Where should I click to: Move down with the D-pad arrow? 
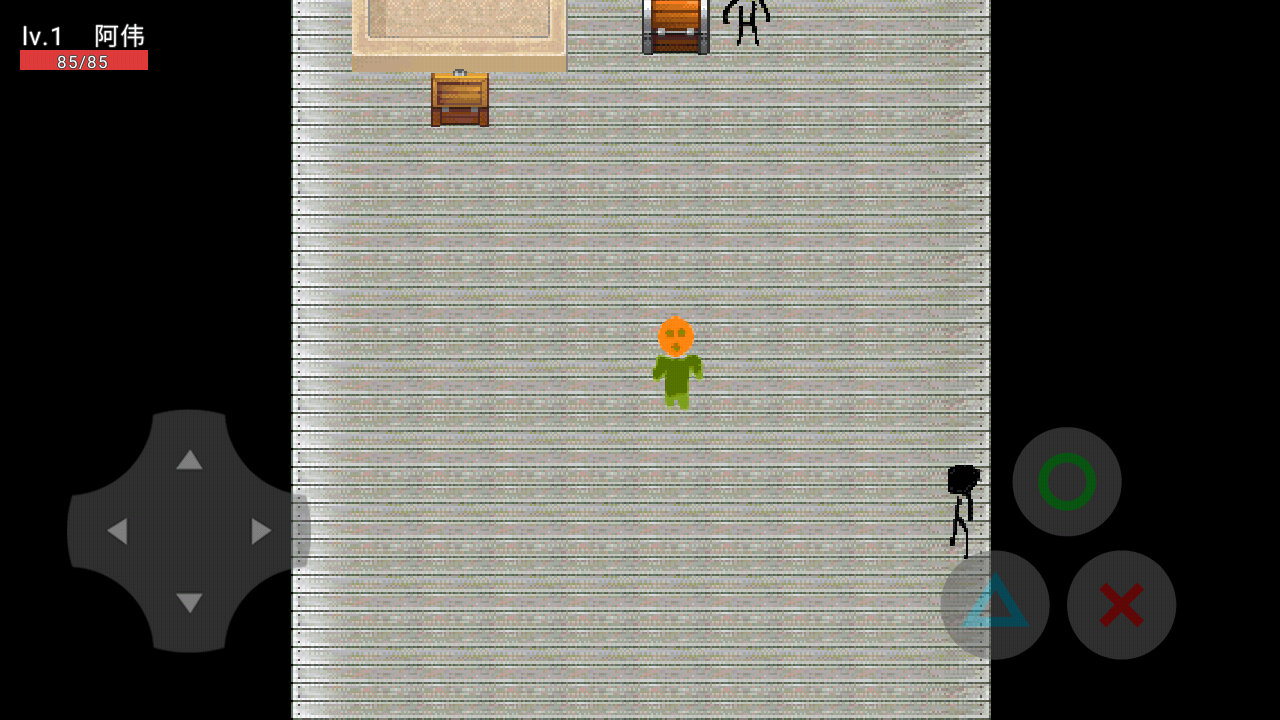click(189, 603)
